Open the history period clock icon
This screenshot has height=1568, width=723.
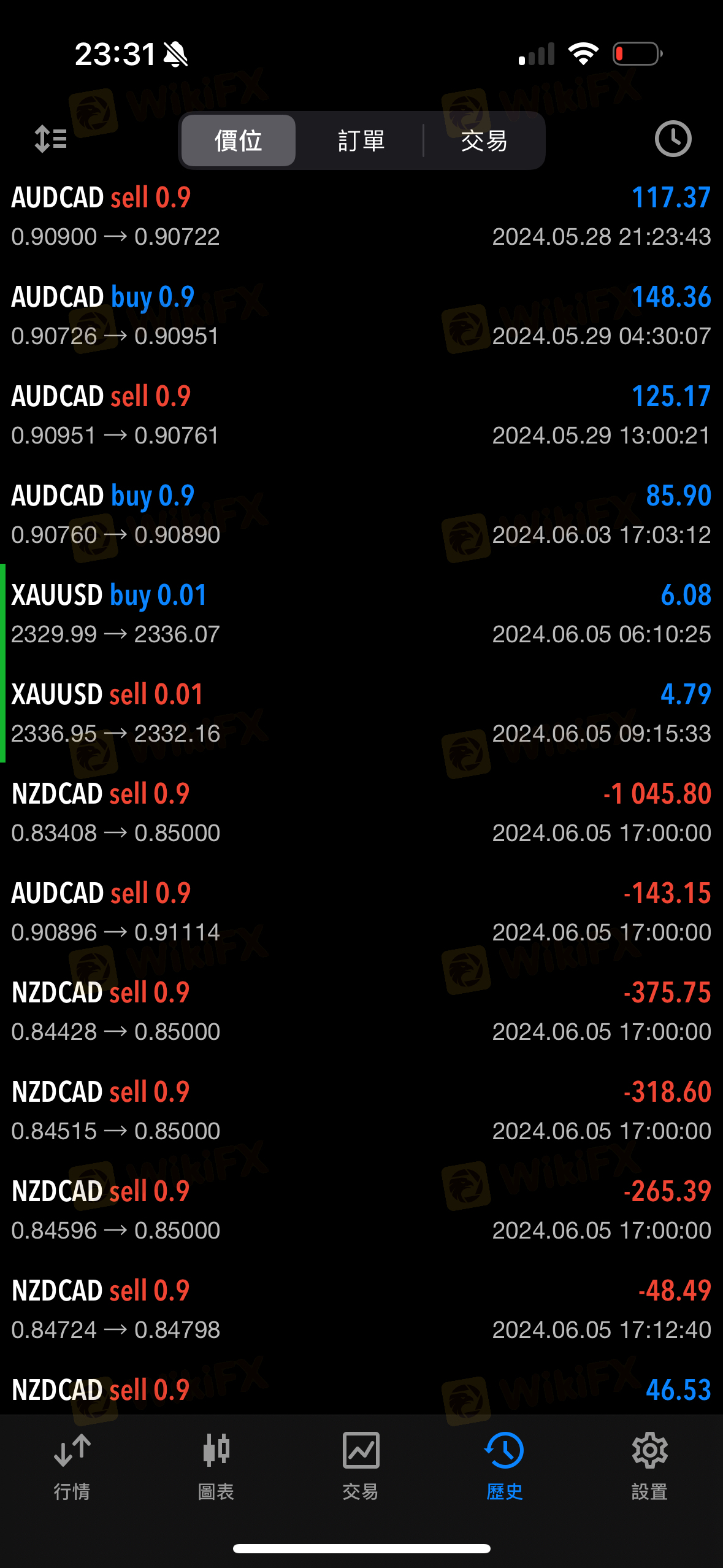point(673,139)
